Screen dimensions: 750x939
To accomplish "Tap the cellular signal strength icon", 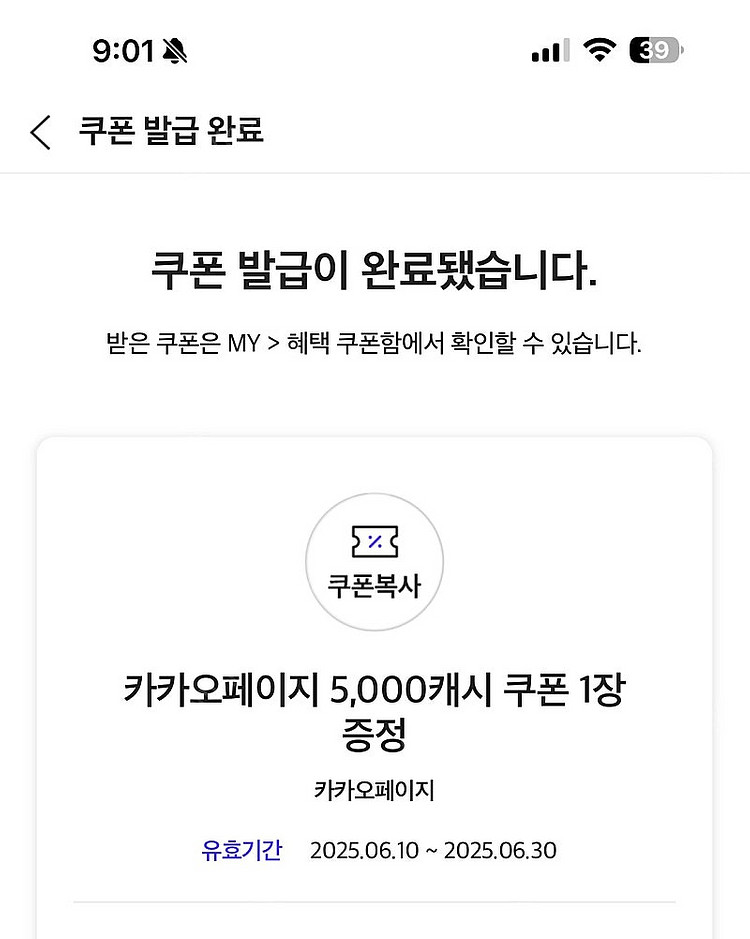I will (x=546, y=49).
